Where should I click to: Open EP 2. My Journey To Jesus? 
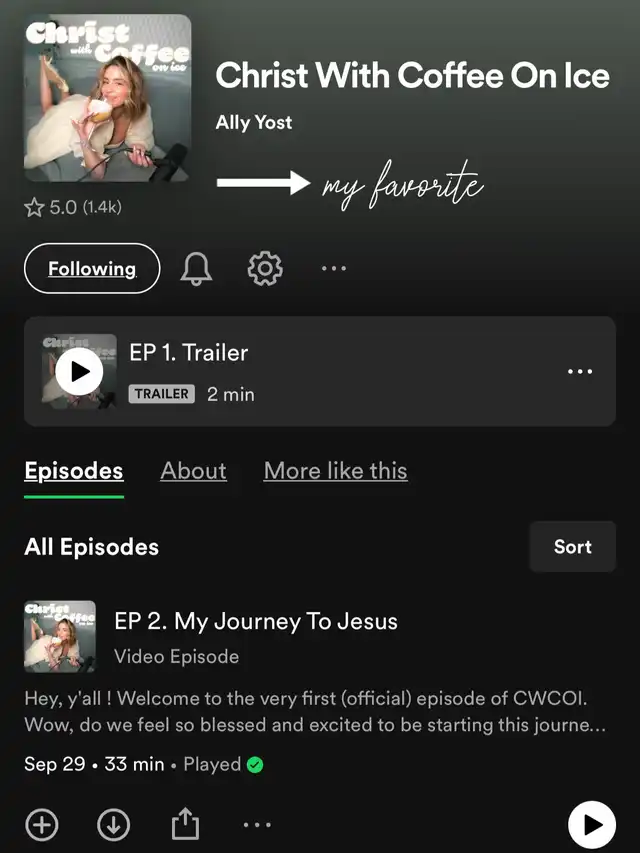[x=256, y=621]
